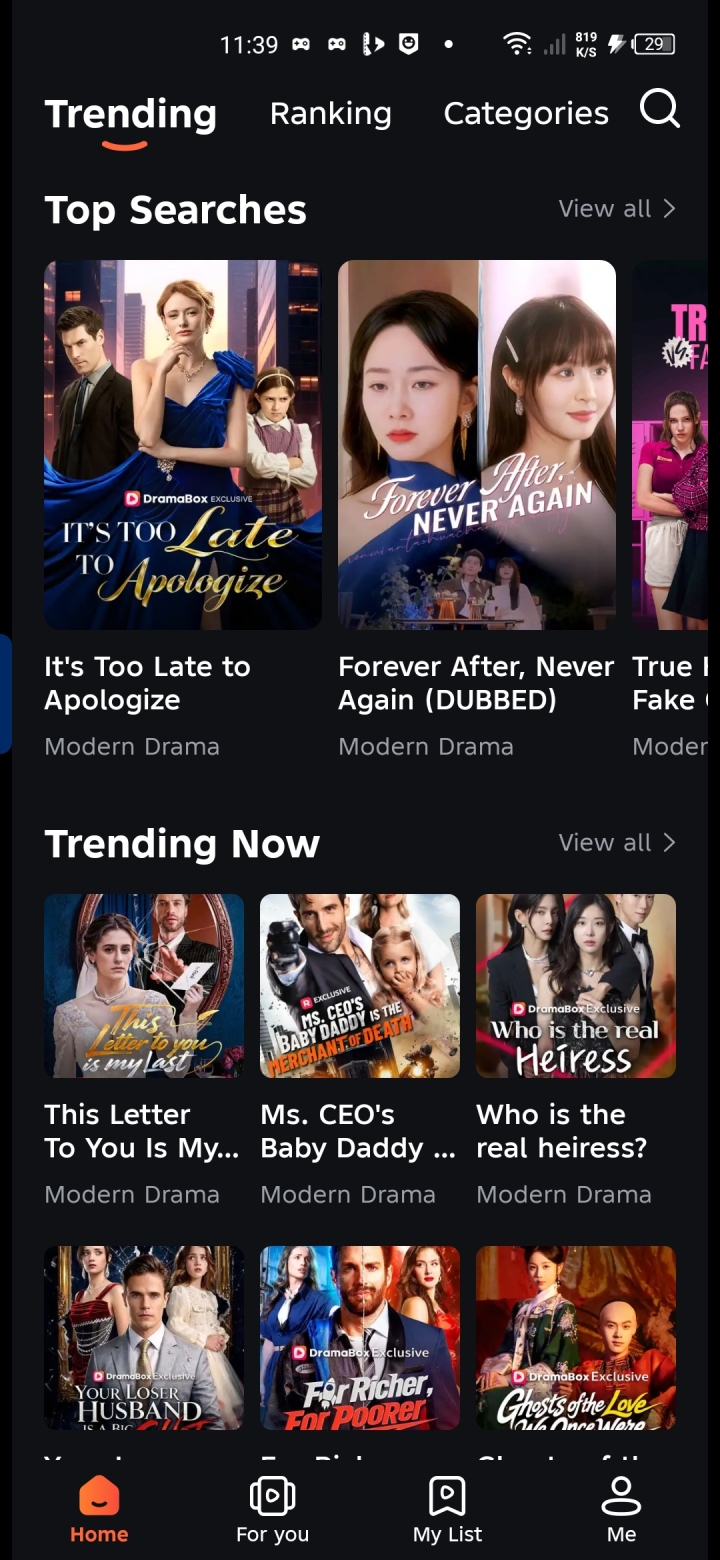Open the Me profile tab

(621, 1511)
